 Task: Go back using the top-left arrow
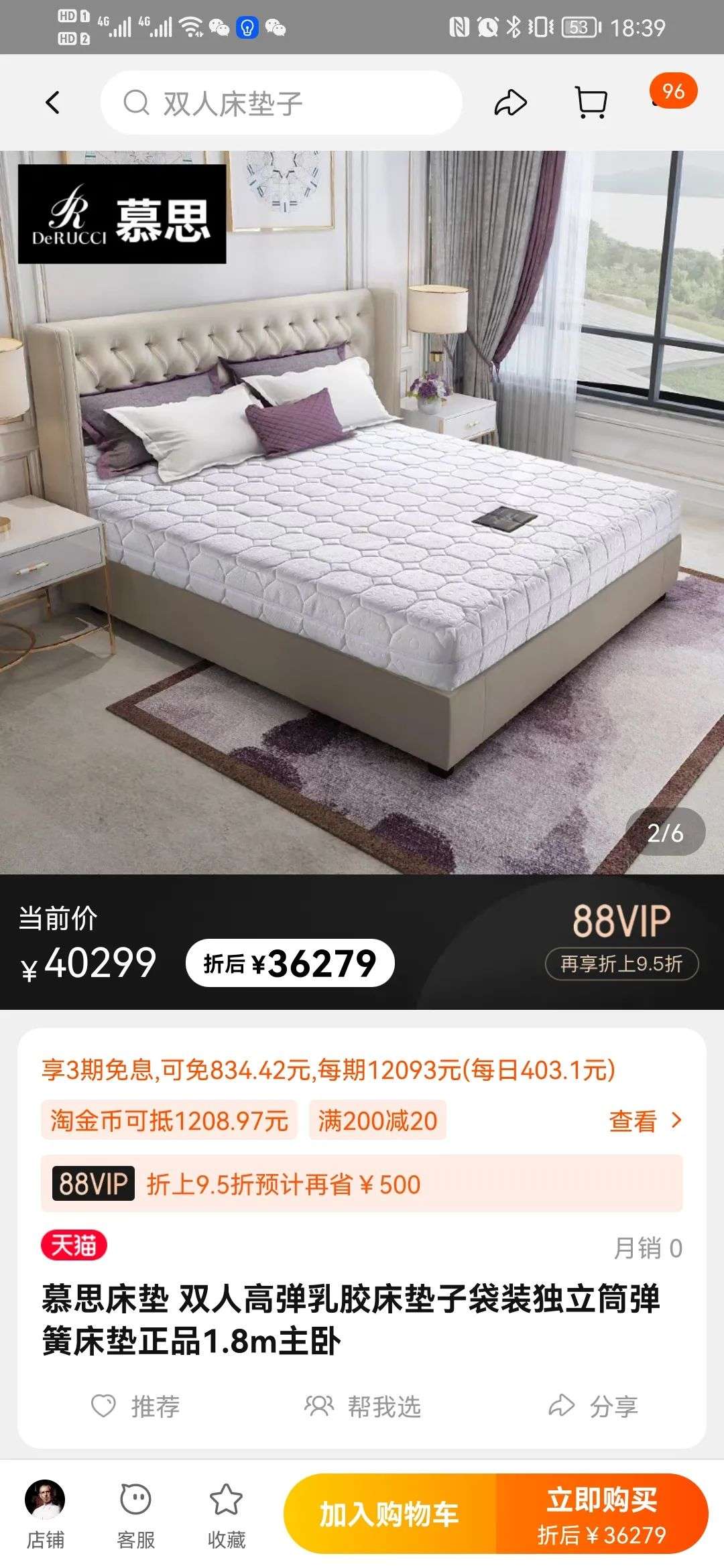pyautogui.click(x=53, y=103)
